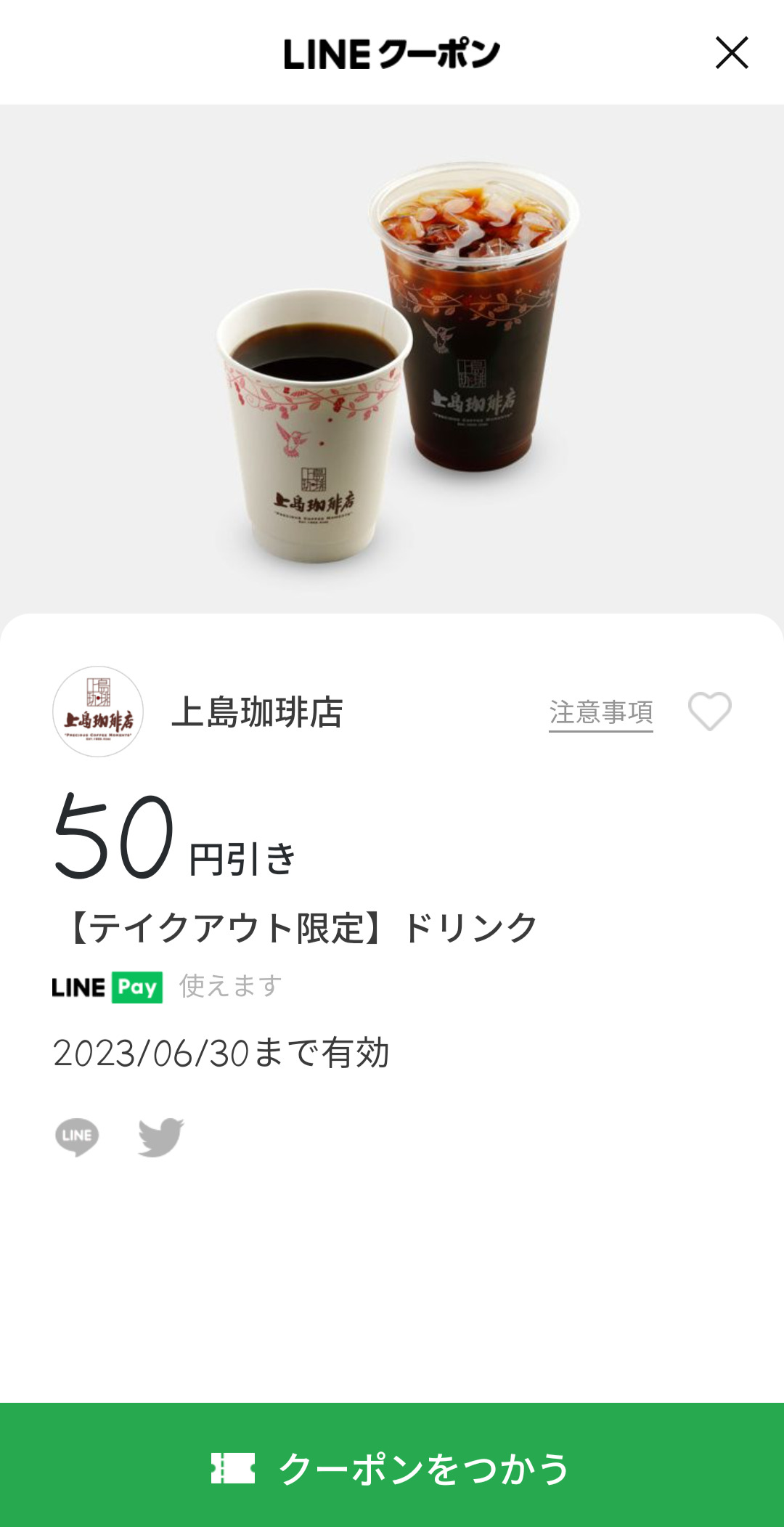Screen dimensions: 784x1527
Task: Tap the クーポンをつかう button
Action: 392,1467
